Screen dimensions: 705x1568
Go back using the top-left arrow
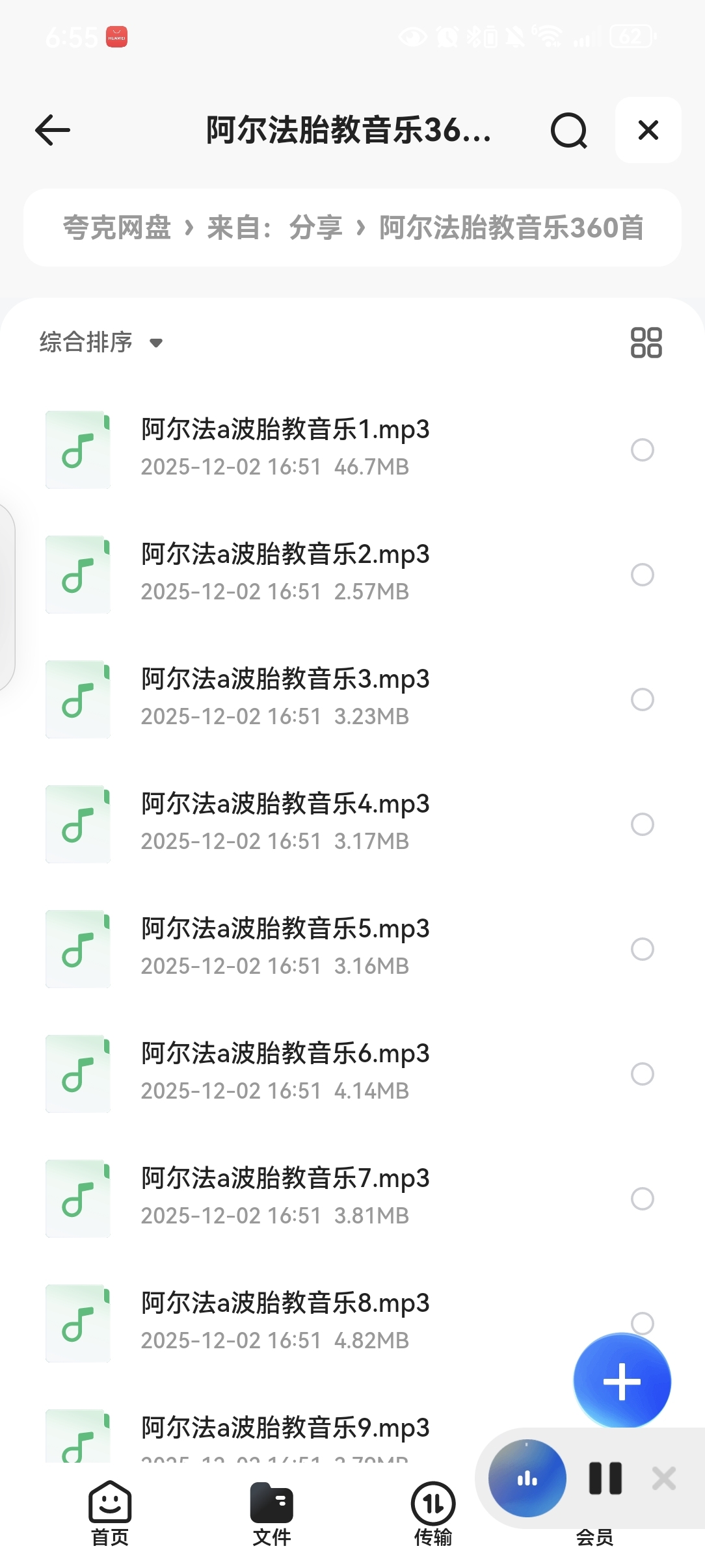(53, 130)
